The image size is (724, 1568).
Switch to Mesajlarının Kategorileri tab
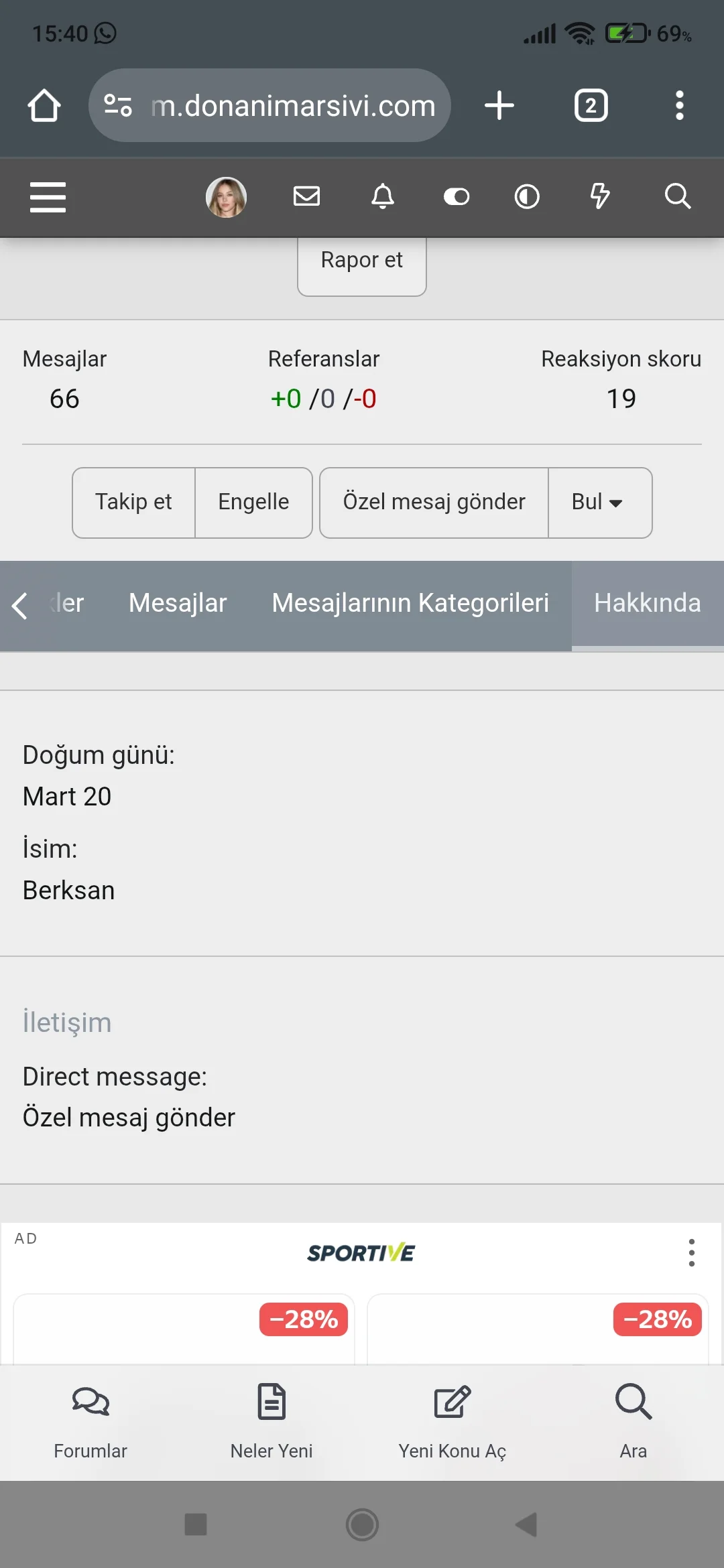pos(410,603)
